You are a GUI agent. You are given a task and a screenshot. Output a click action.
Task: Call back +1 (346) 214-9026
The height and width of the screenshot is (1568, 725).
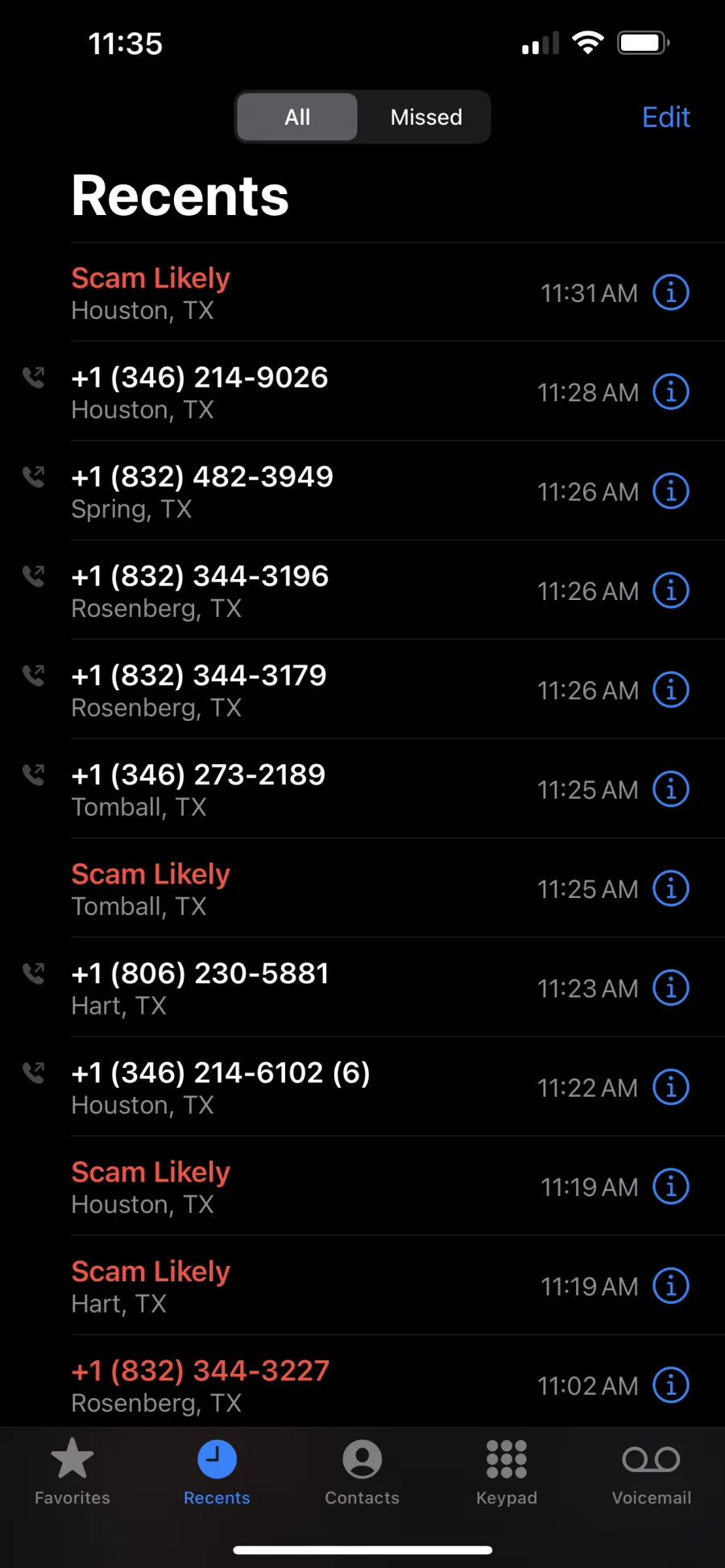(362, 391)
